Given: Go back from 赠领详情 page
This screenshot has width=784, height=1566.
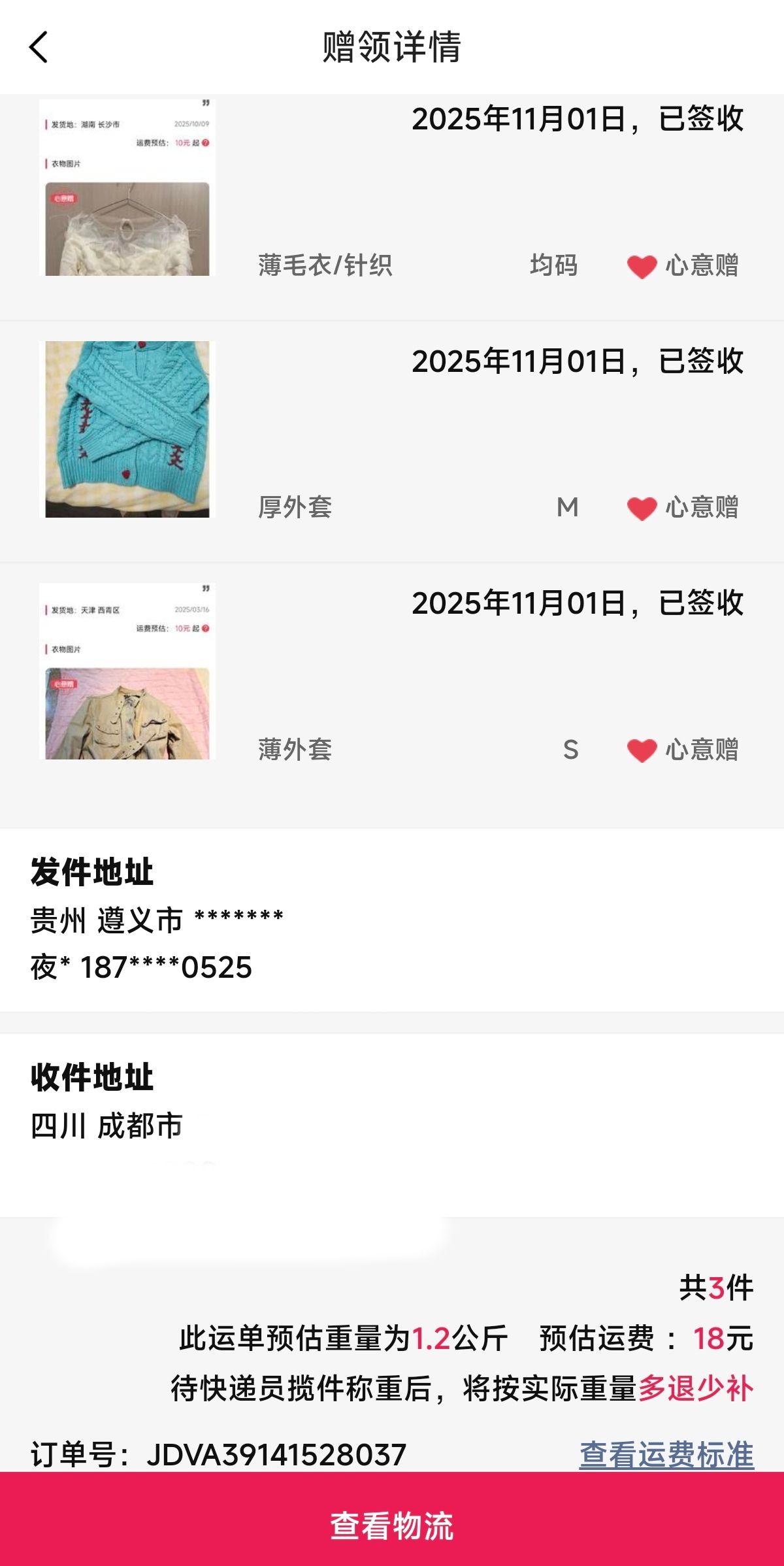Looking at the screenshot, I should [x=39, y=47].
